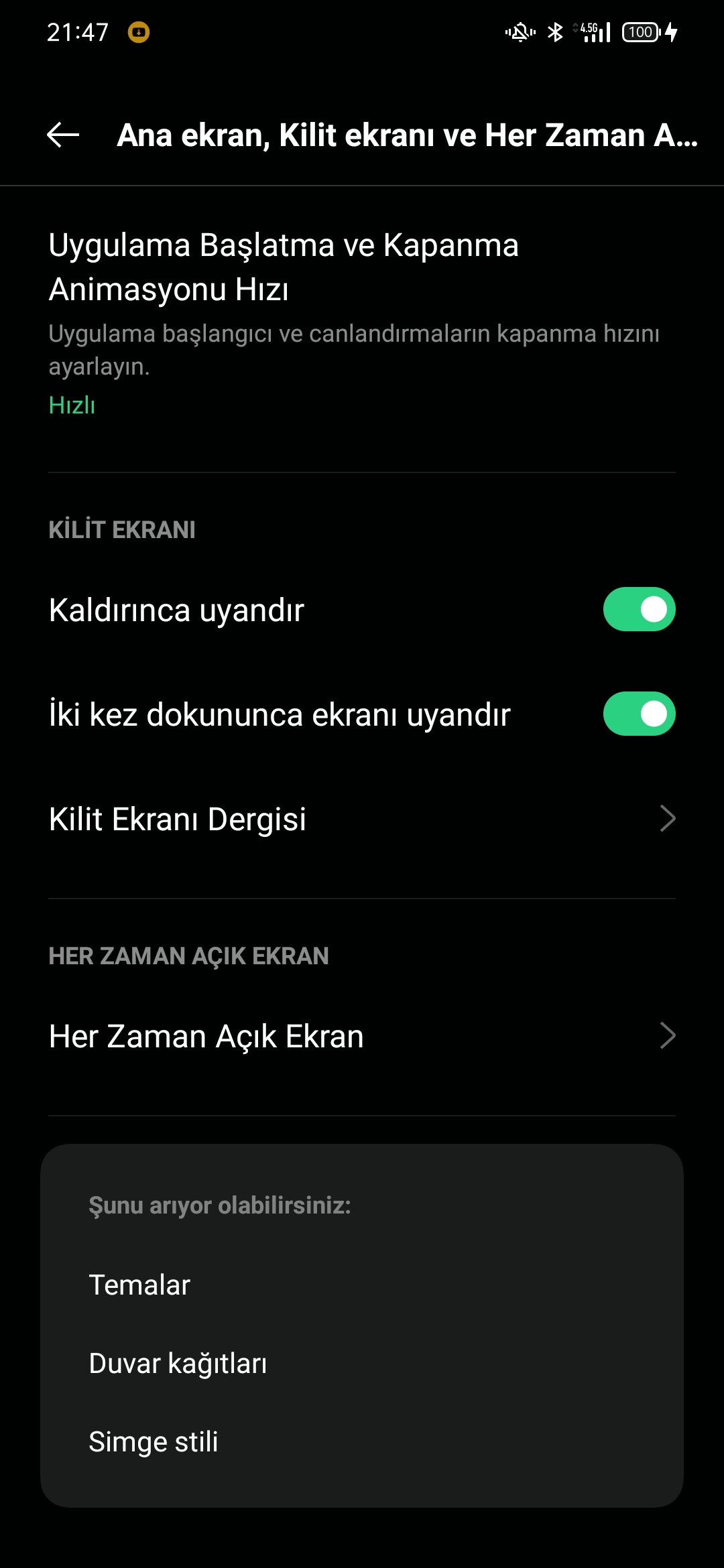Disable İki kez dokununca ekranı uyandır
This screenshot has height=1568, width=724.
tap(639, 714)
